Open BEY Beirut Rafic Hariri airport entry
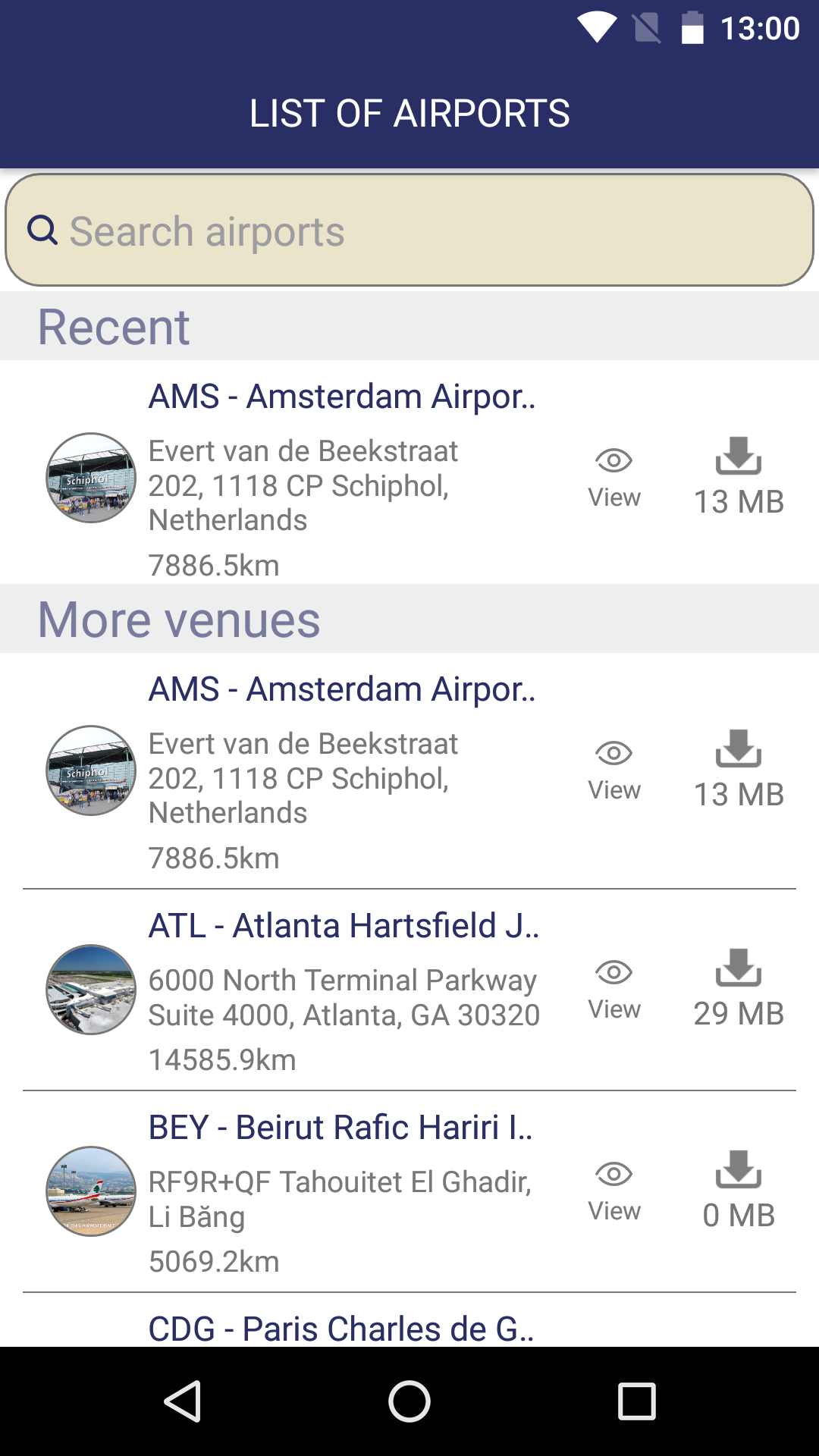This screenshot has width=819, height=1456. (x=340, y=1128)
